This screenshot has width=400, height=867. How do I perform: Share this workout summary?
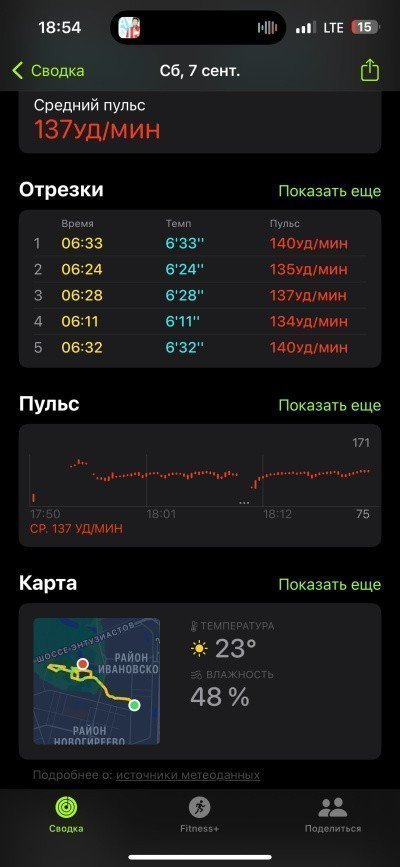click(370, 71)
